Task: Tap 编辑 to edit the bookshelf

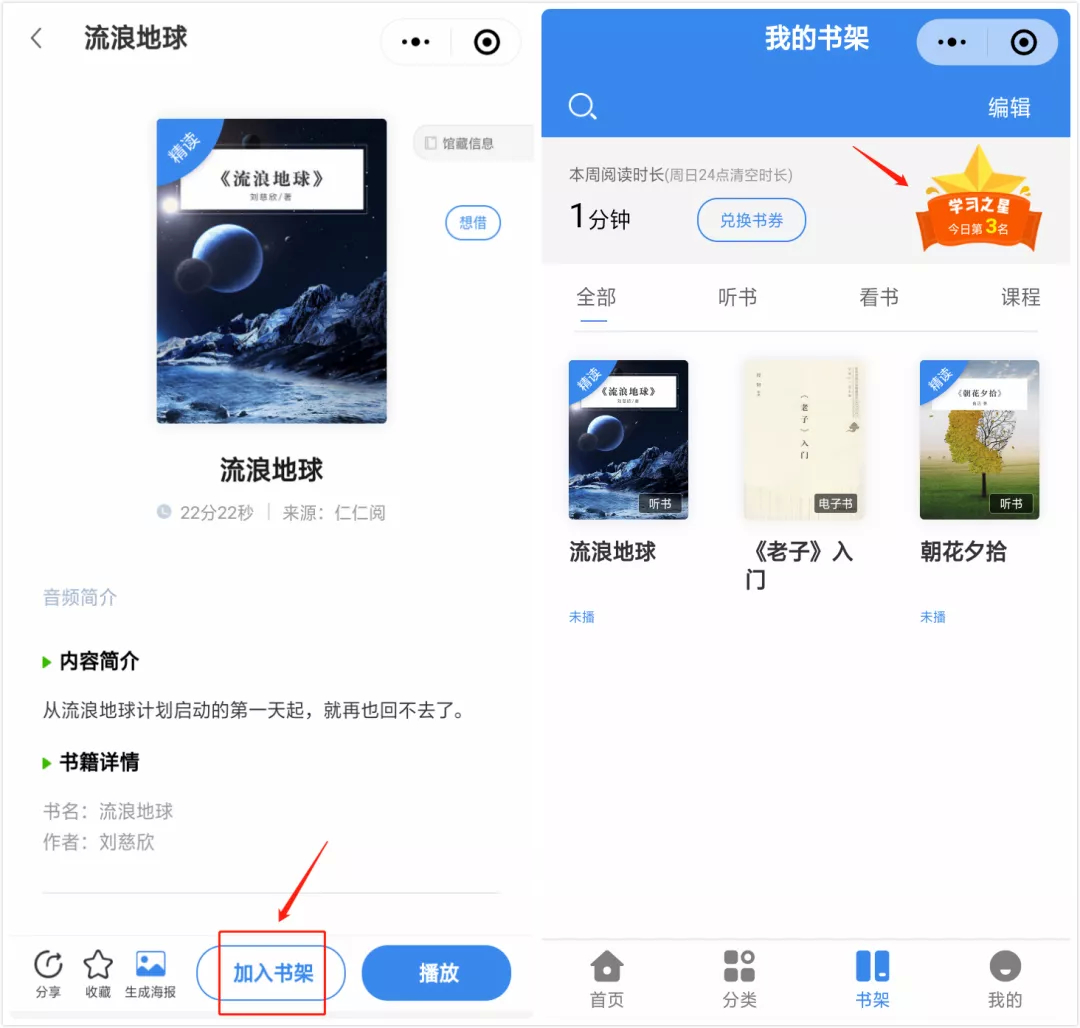Action: pos(1008,107)
